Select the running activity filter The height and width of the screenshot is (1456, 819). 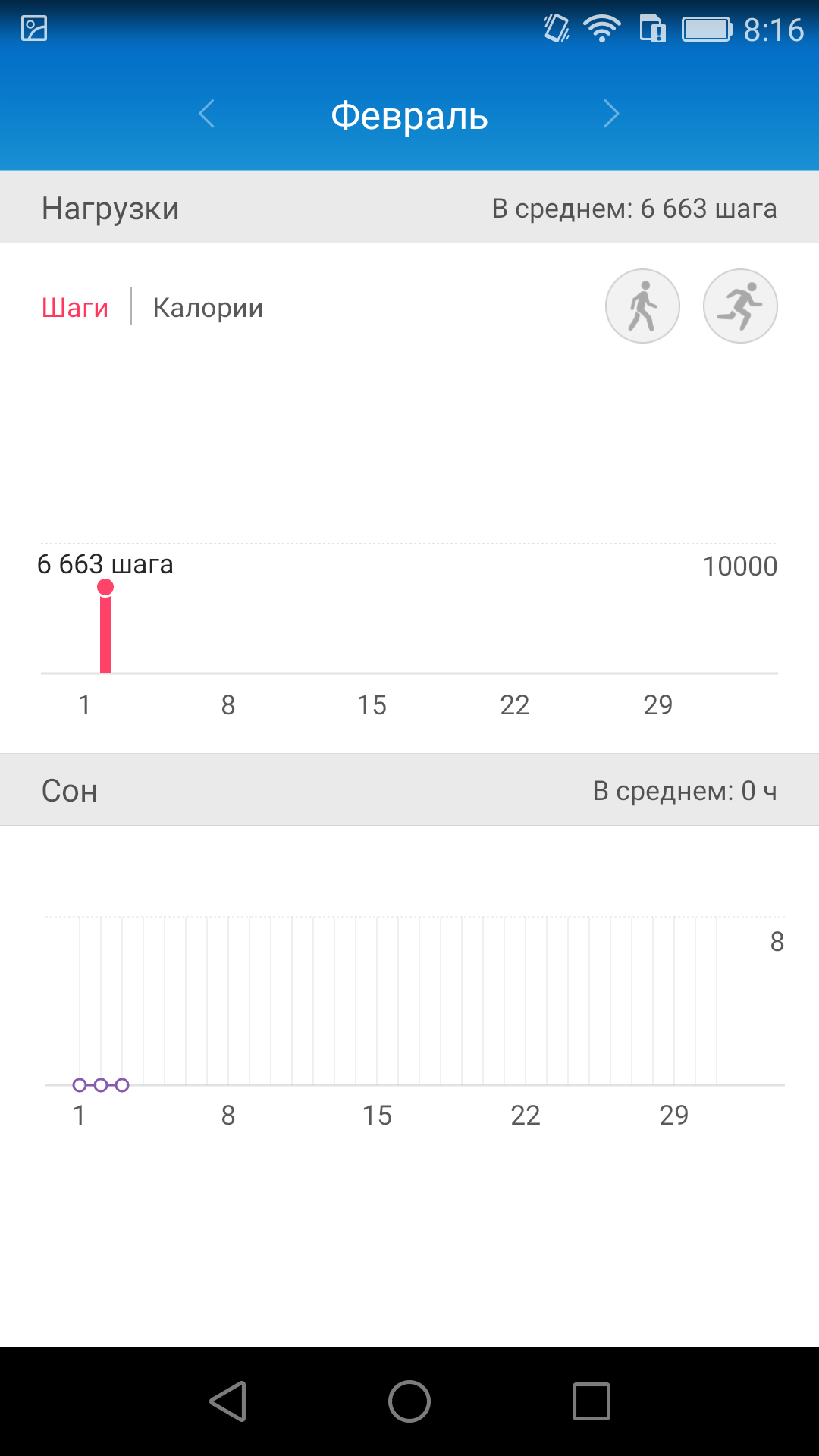pyautogui.click(x=740, y=306)
